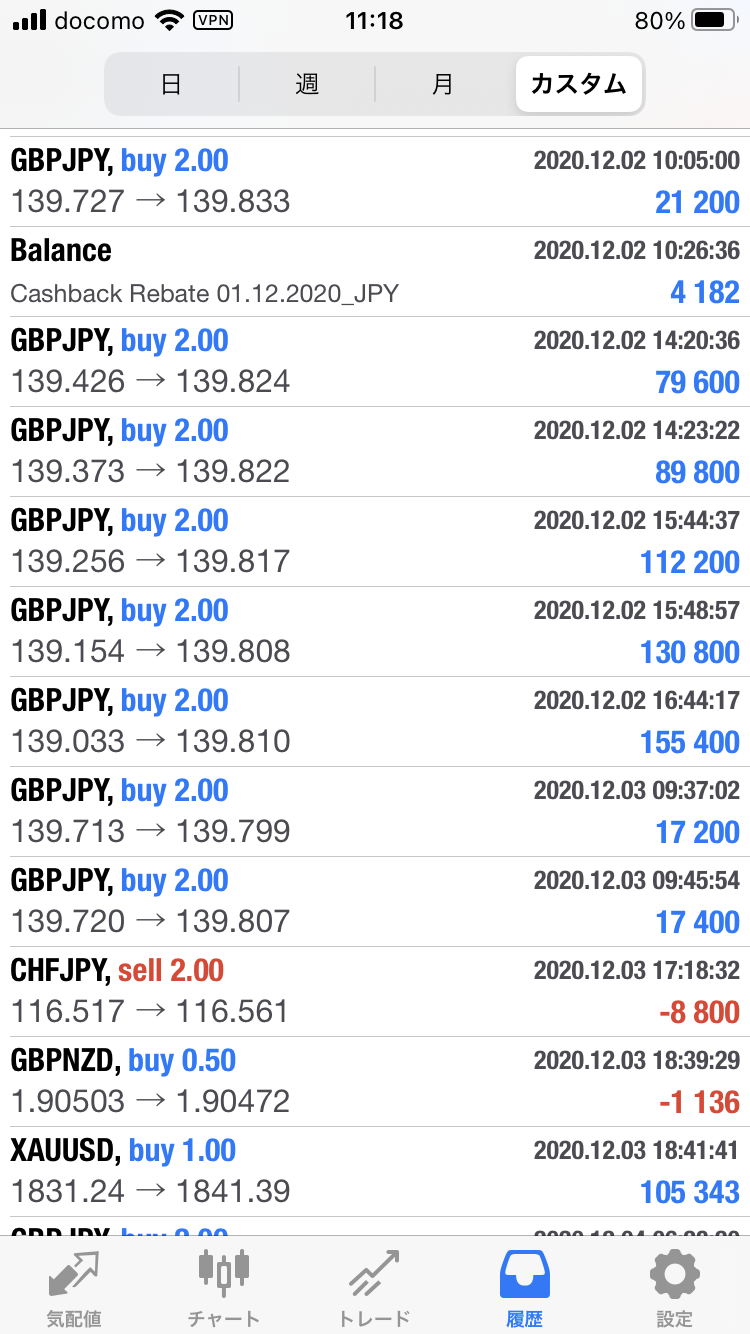Viewport: 750px width, 1334px height.
Task: Switch to the 月 (month) period
Action: [443, 84]
